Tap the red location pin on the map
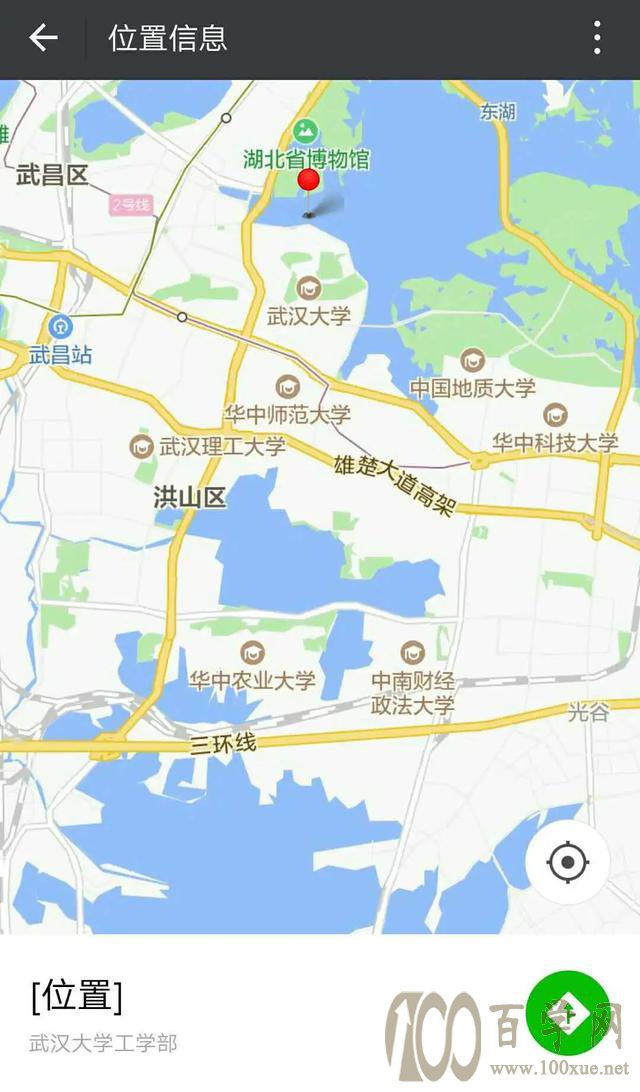 (309, 180)
